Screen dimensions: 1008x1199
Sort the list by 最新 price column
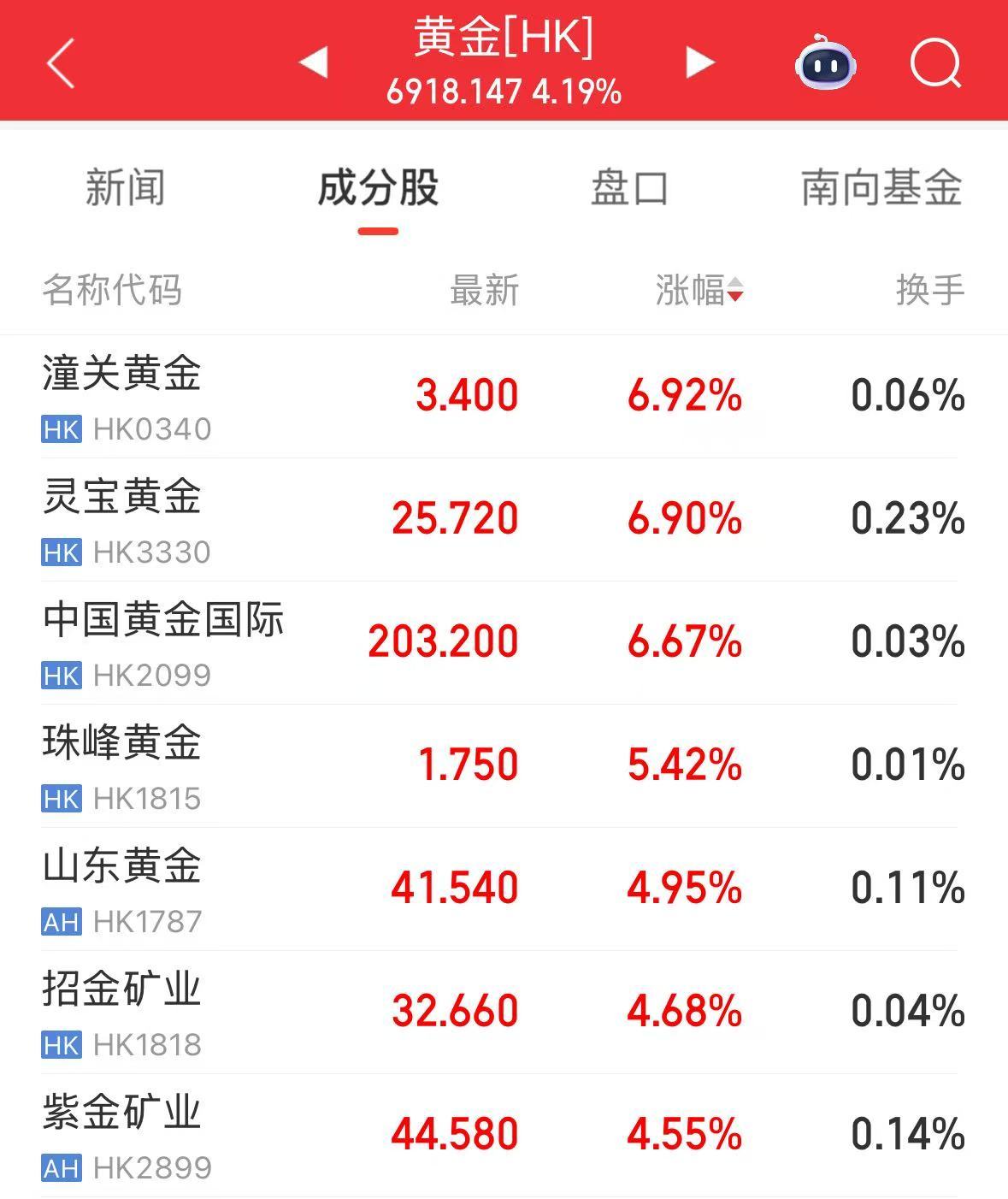[484, 291]
